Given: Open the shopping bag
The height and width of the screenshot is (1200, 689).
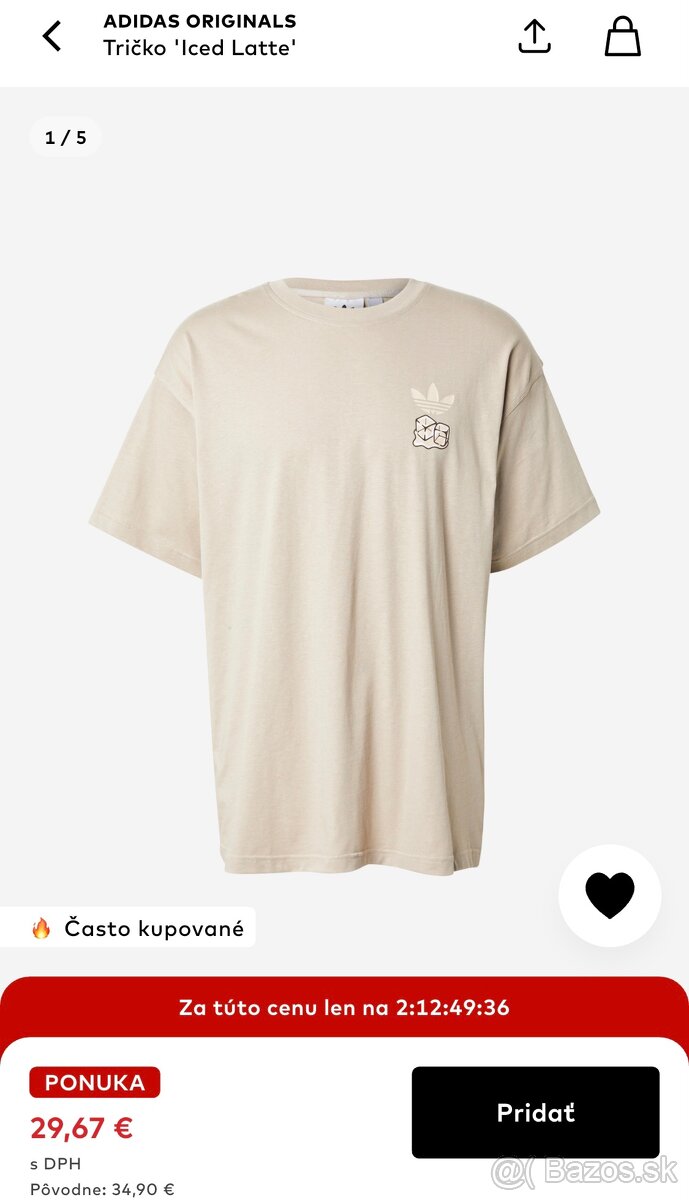Looking at the screenshot, I should [x=622, y=36].
